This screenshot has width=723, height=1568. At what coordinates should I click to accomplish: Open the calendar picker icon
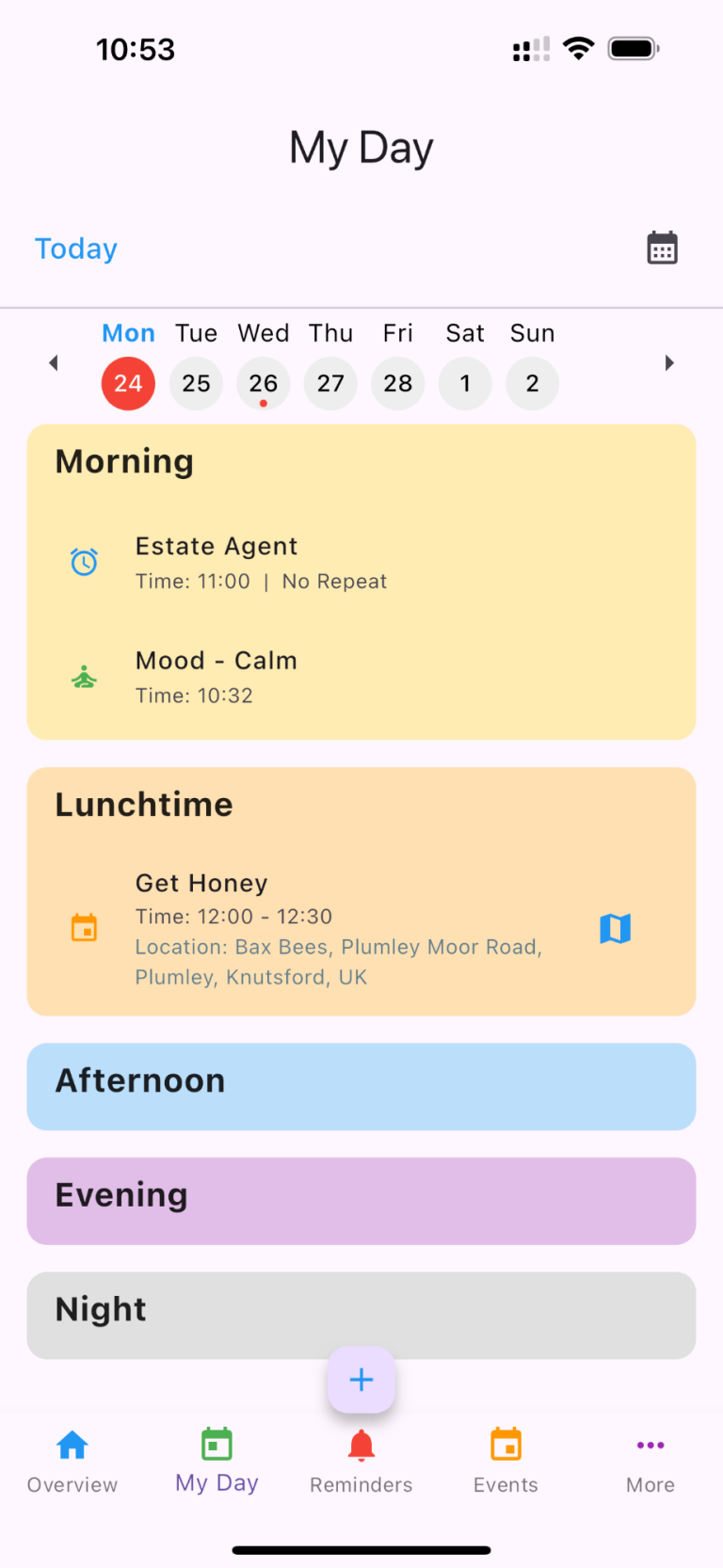tap(662, 248)
